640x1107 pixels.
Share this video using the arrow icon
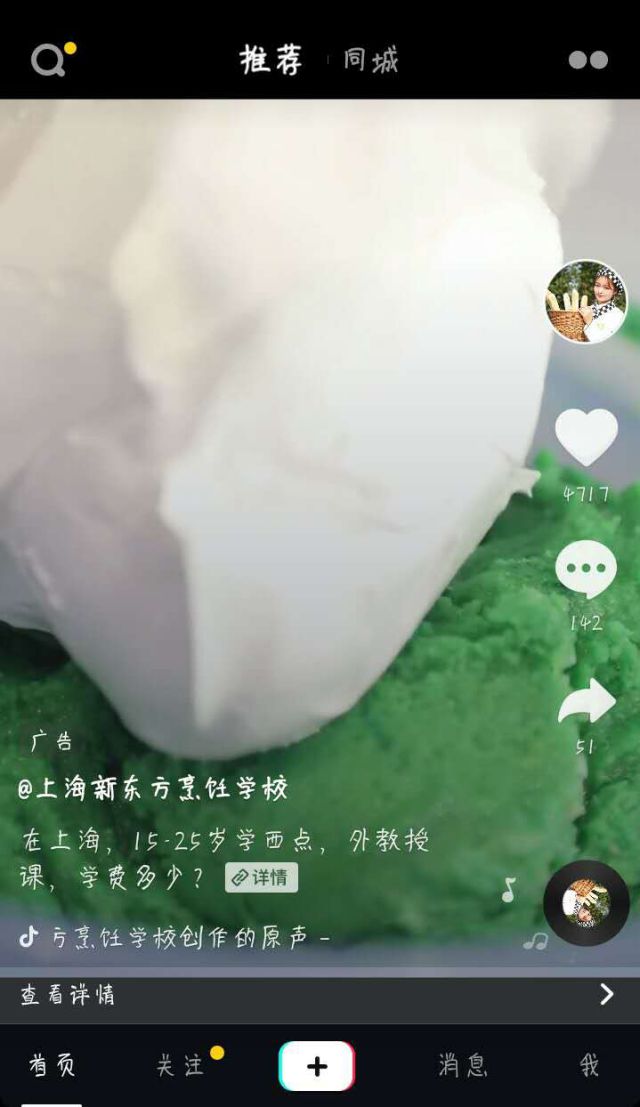point(586,702)
